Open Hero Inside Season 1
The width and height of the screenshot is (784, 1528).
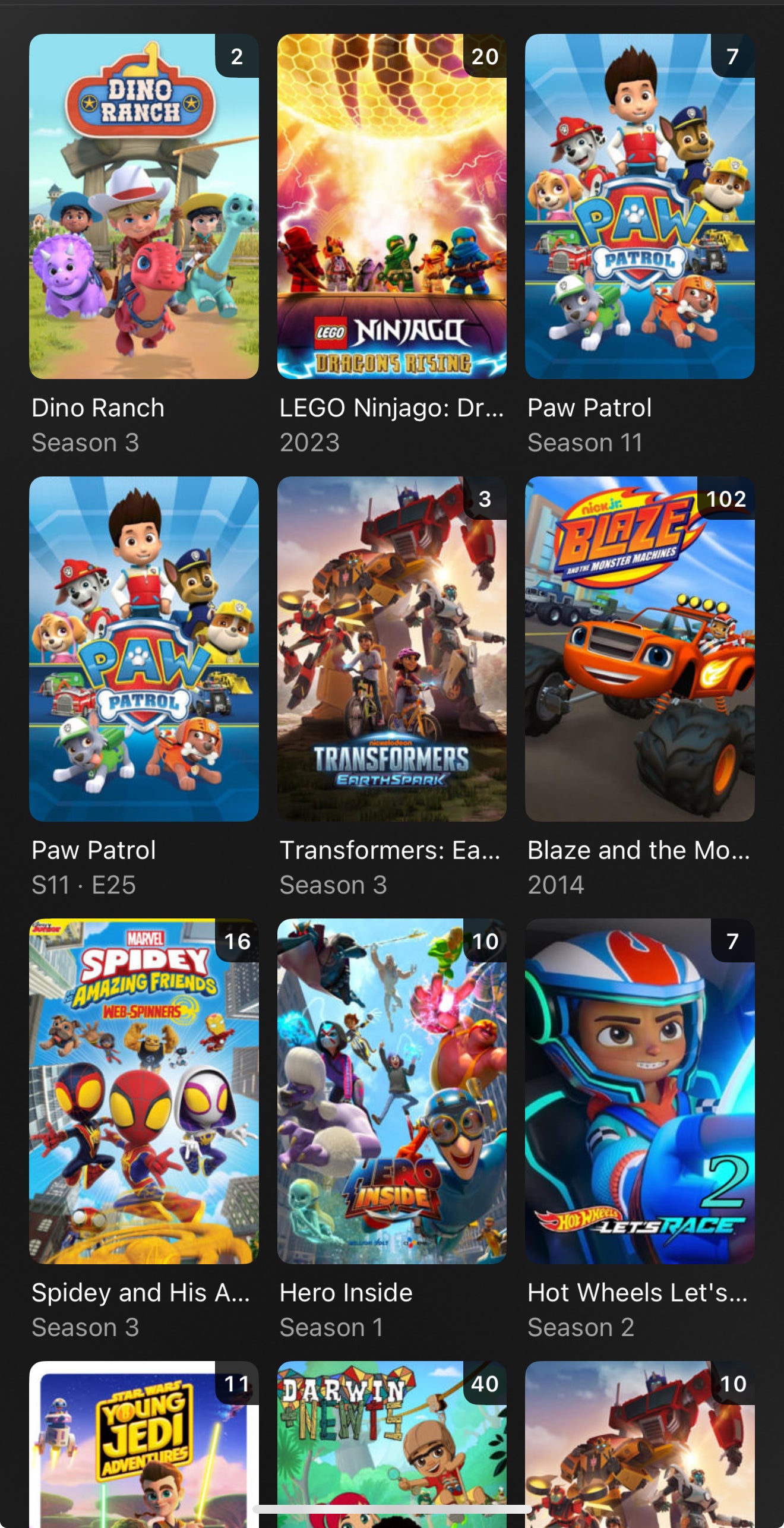[x=391, y=1091]
